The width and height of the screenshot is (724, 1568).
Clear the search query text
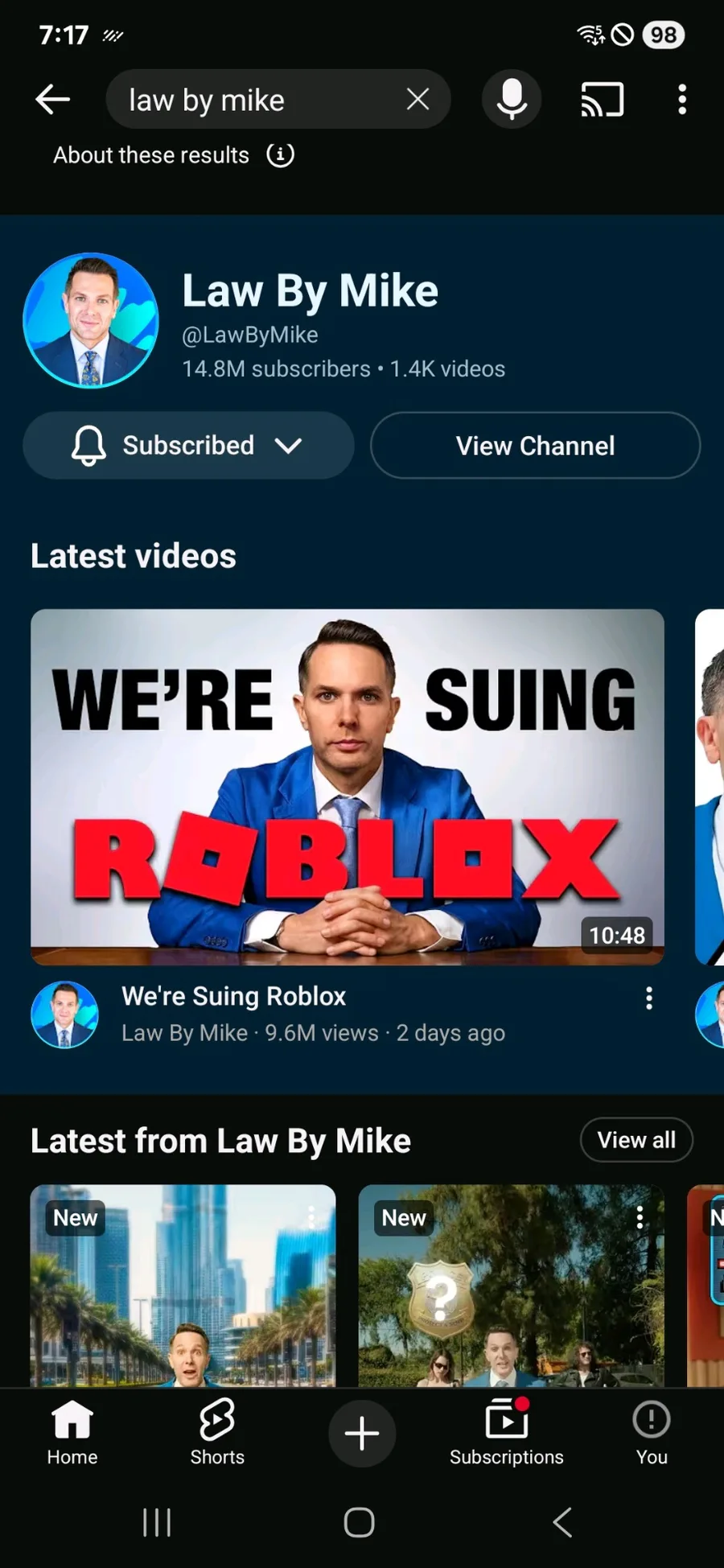pos(418,100)
